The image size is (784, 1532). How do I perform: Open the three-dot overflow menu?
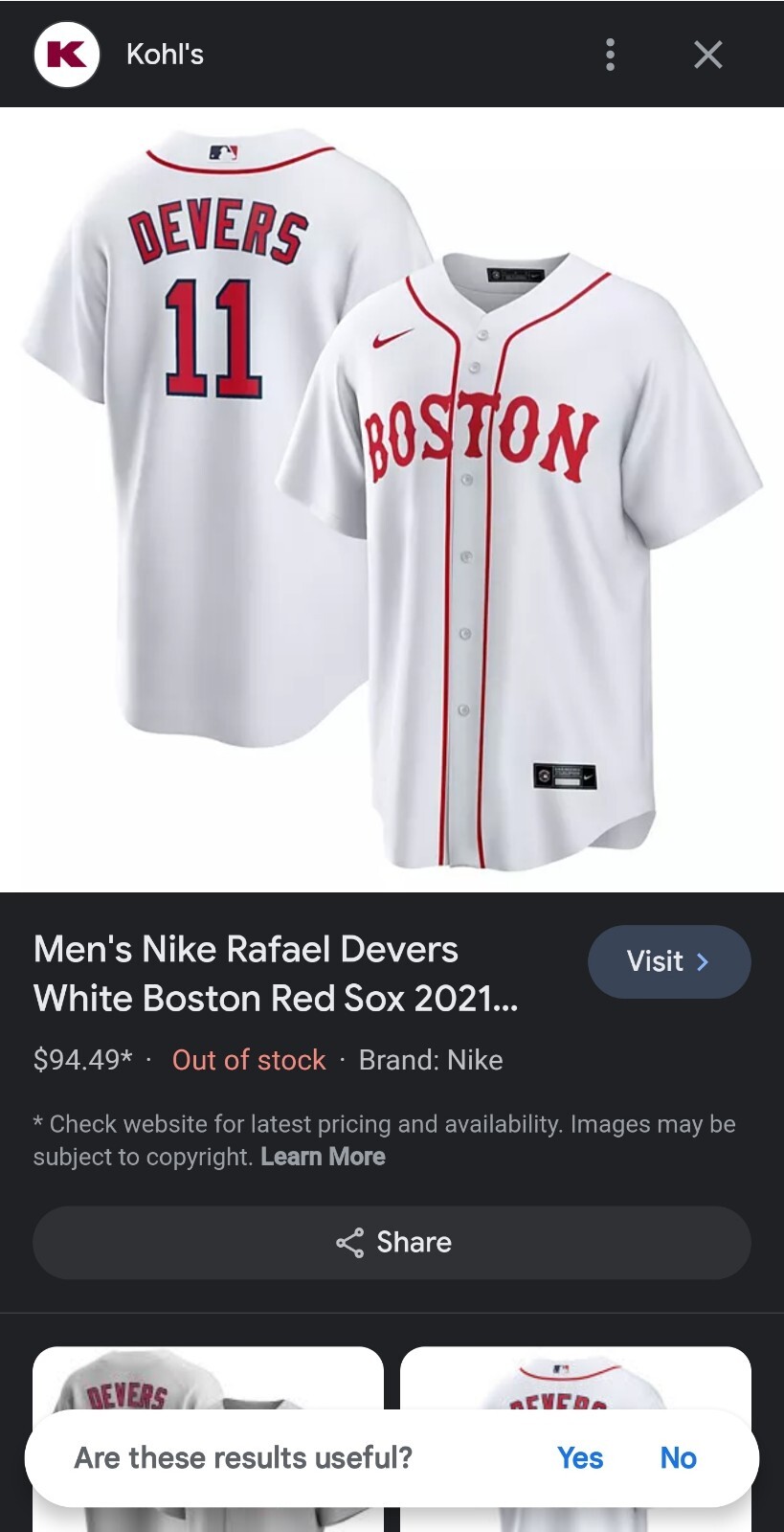coord(610,55)
